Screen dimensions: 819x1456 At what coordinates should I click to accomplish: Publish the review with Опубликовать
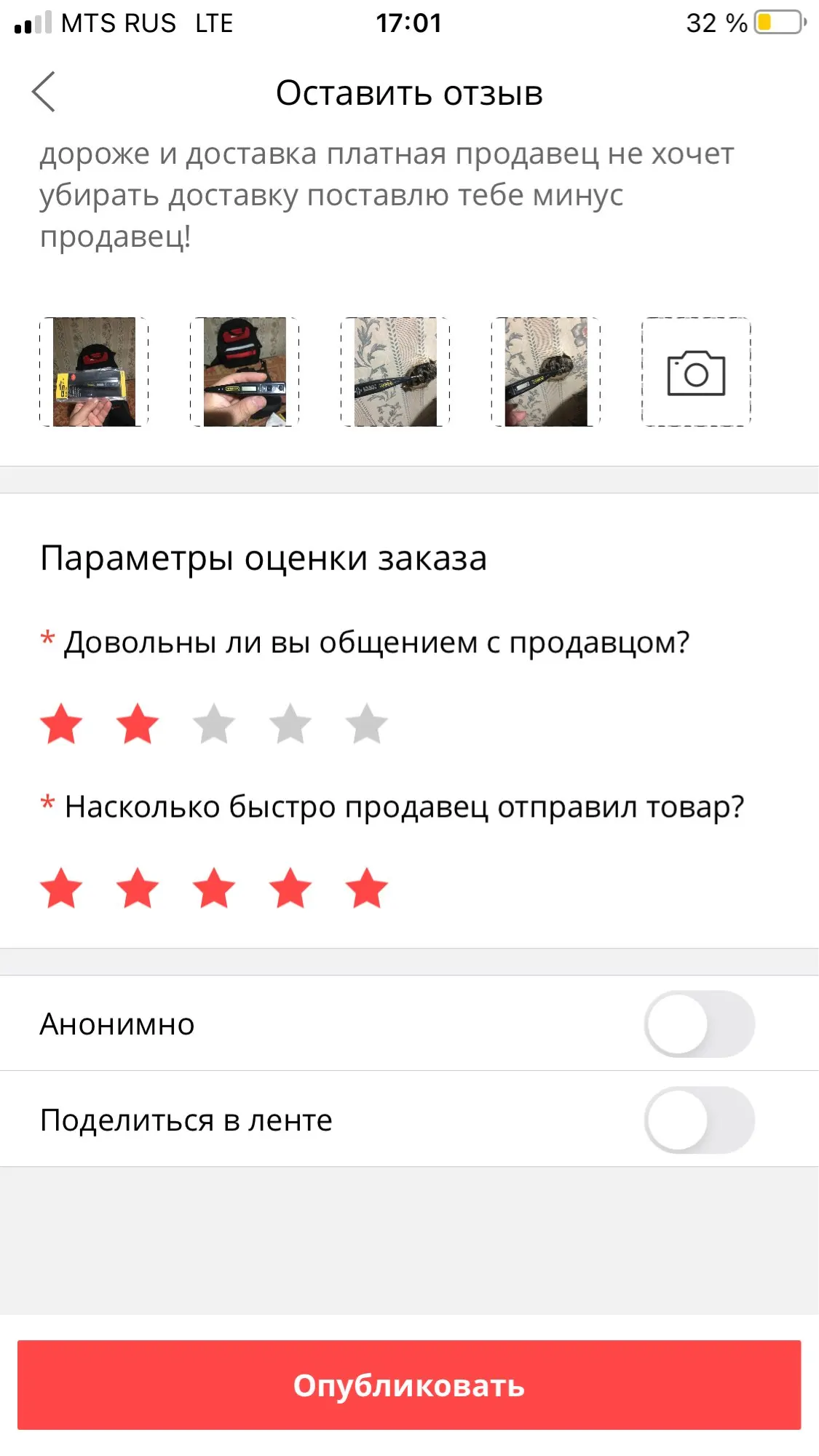[409, 1385]
